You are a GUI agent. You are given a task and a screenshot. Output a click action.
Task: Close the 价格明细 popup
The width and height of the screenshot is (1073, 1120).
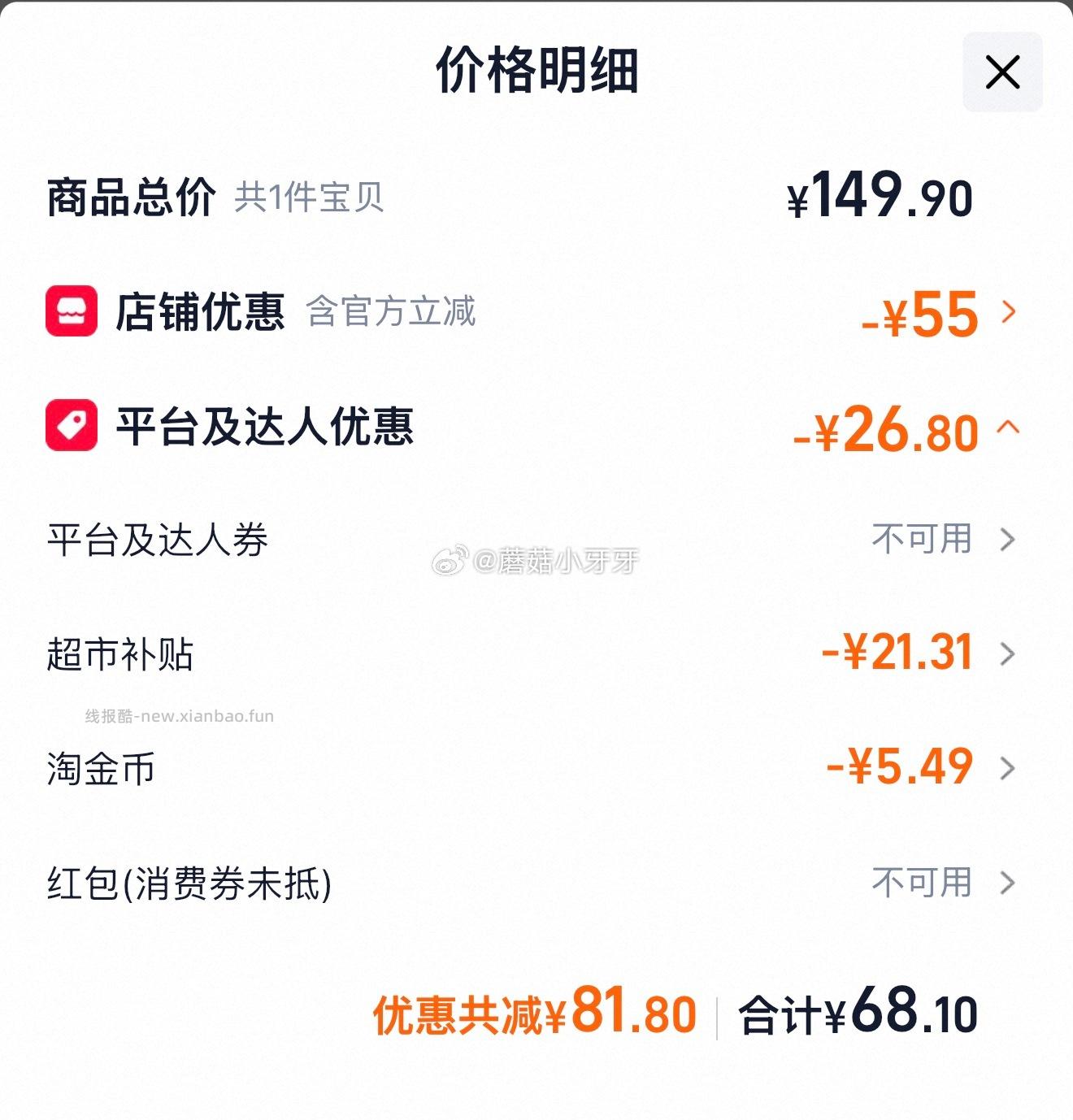tap(1004, 72)
